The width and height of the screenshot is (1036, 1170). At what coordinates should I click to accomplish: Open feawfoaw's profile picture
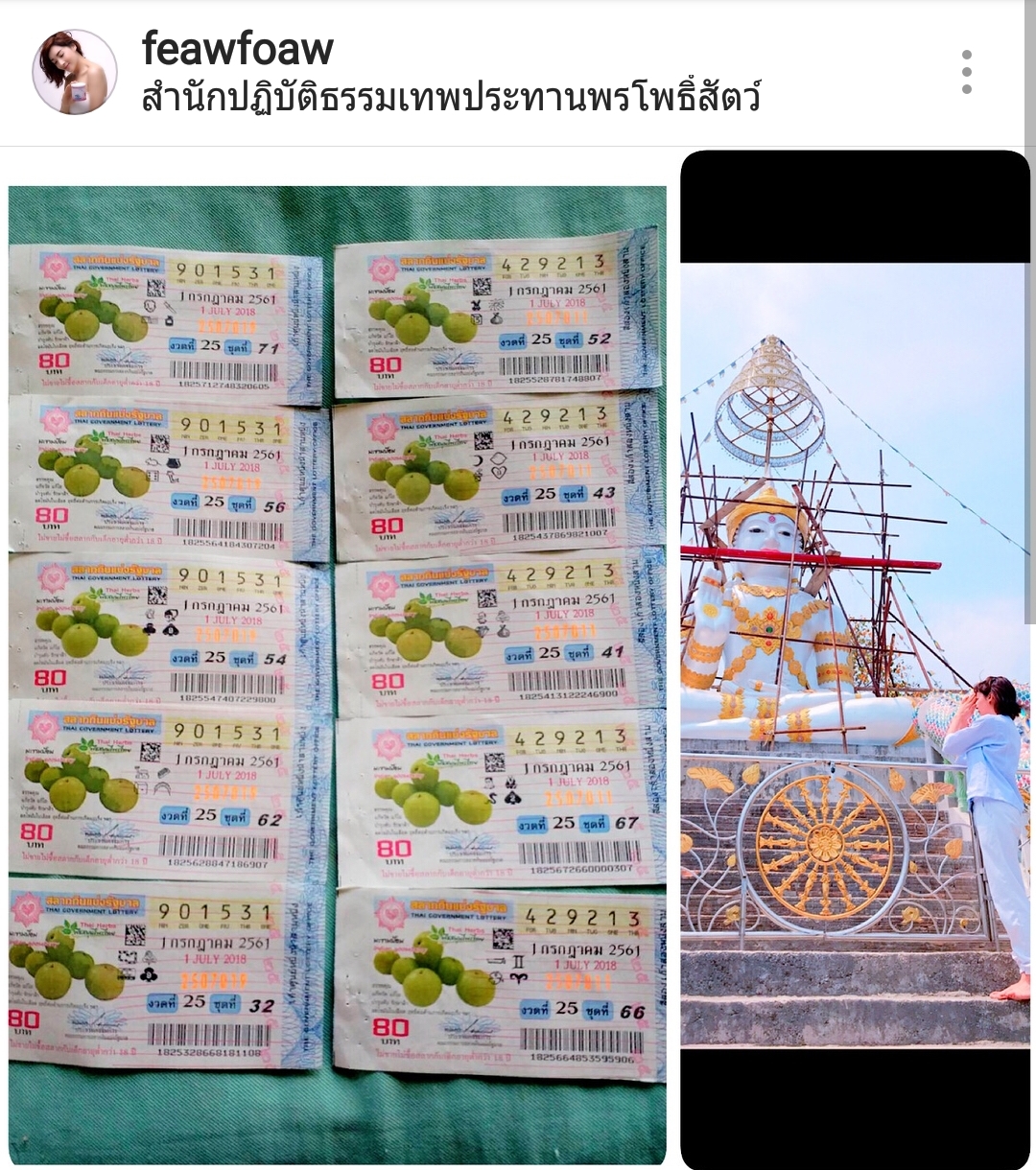75,72
